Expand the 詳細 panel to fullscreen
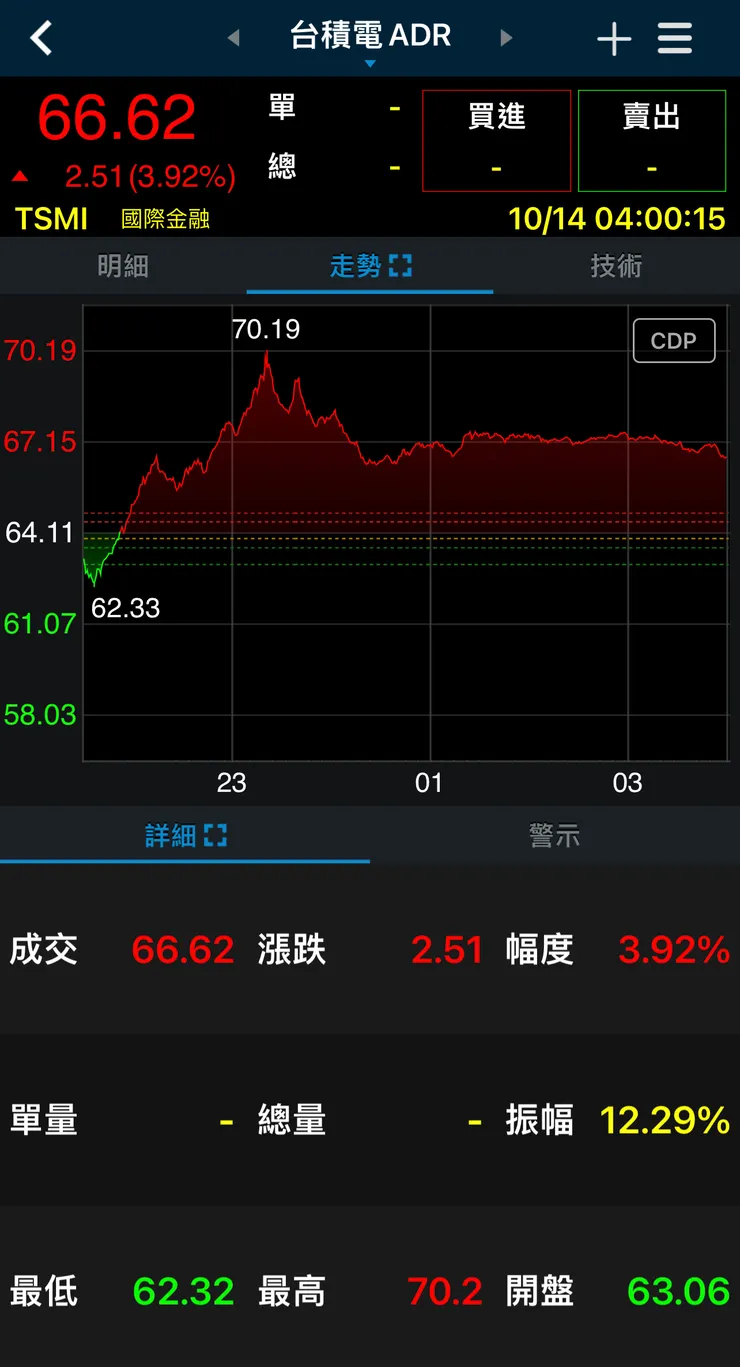Image resolution: width=740 pixels, height=1367 pixels. coord(218,836)
